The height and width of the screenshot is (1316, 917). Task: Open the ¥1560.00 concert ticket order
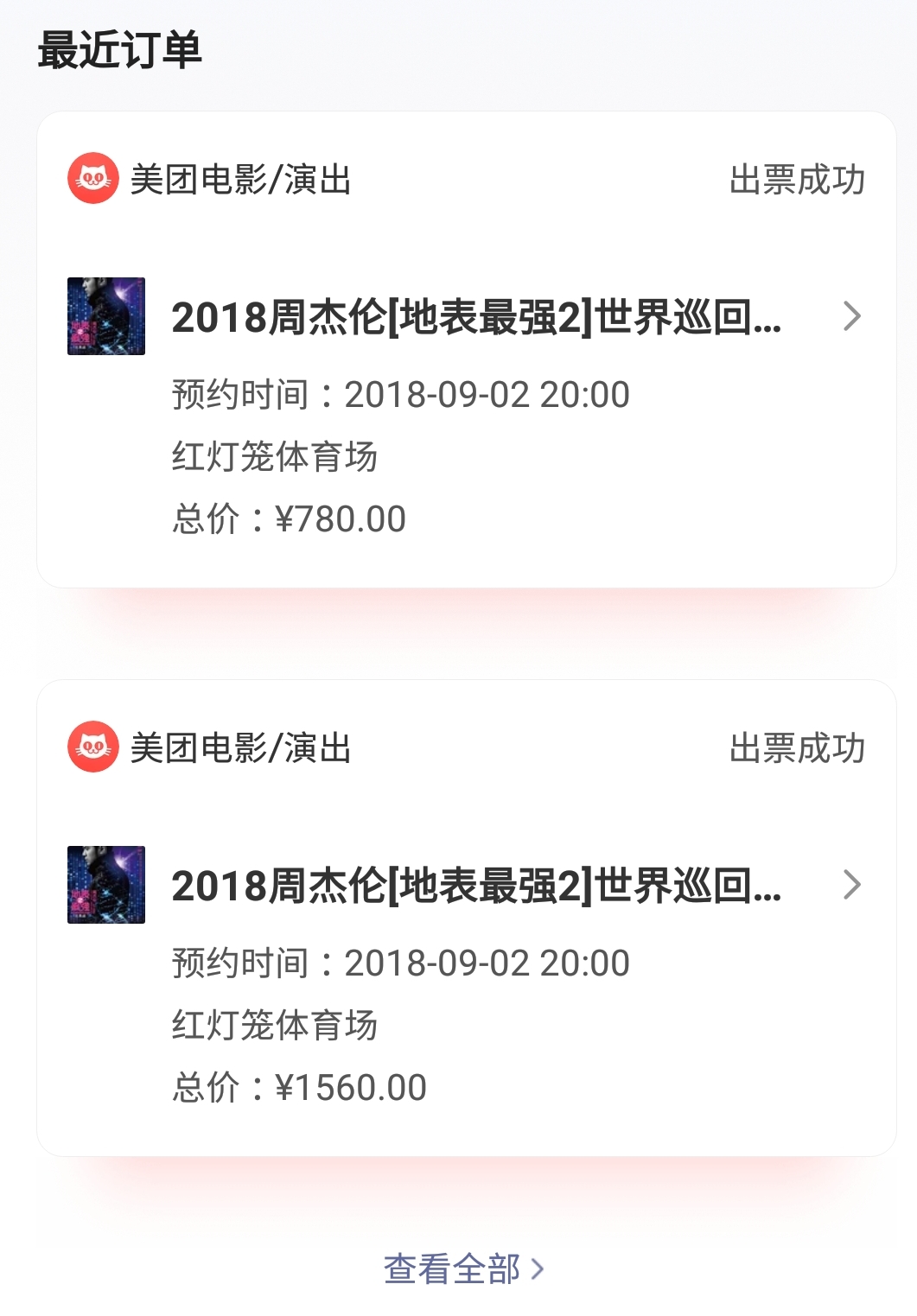[475, 887]
